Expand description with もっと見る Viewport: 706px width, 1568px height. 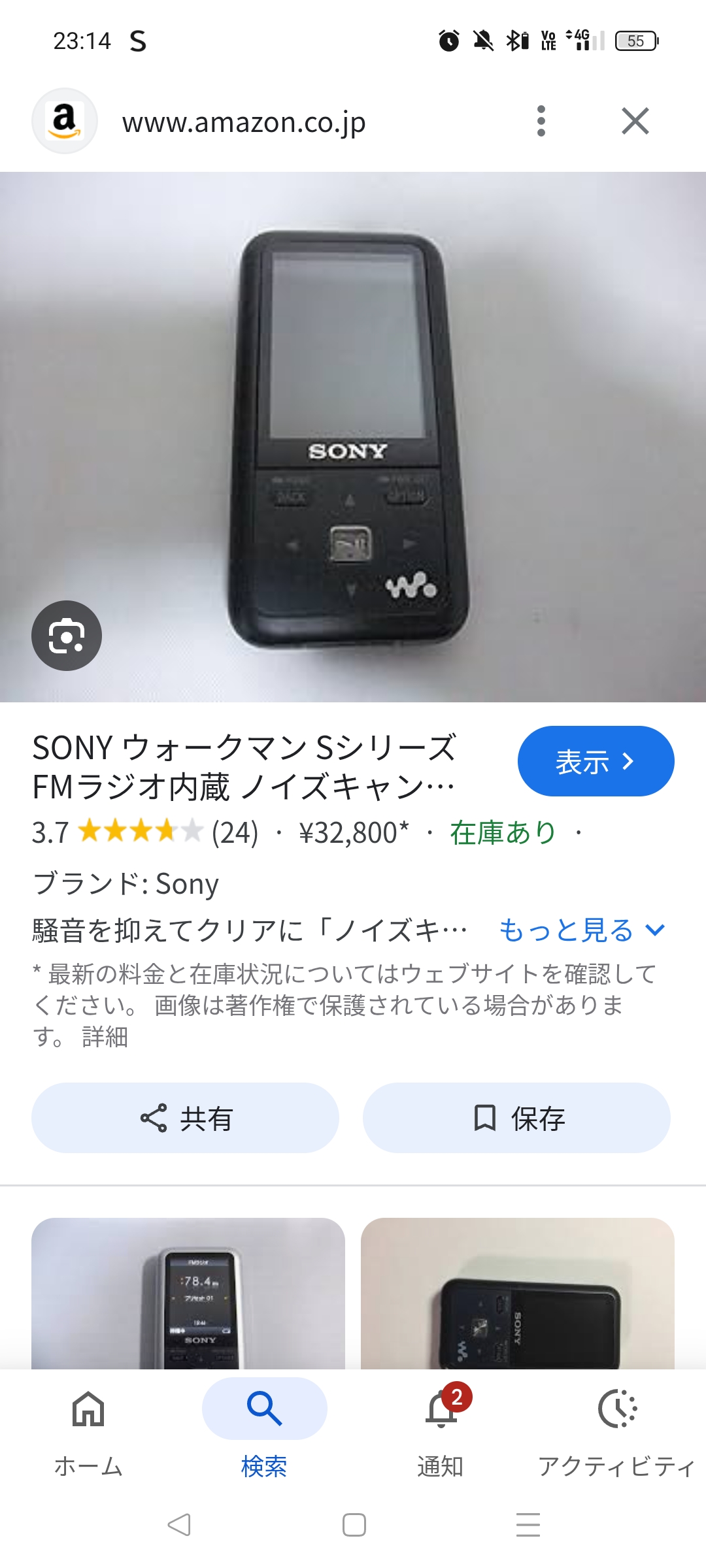point(581,930)
